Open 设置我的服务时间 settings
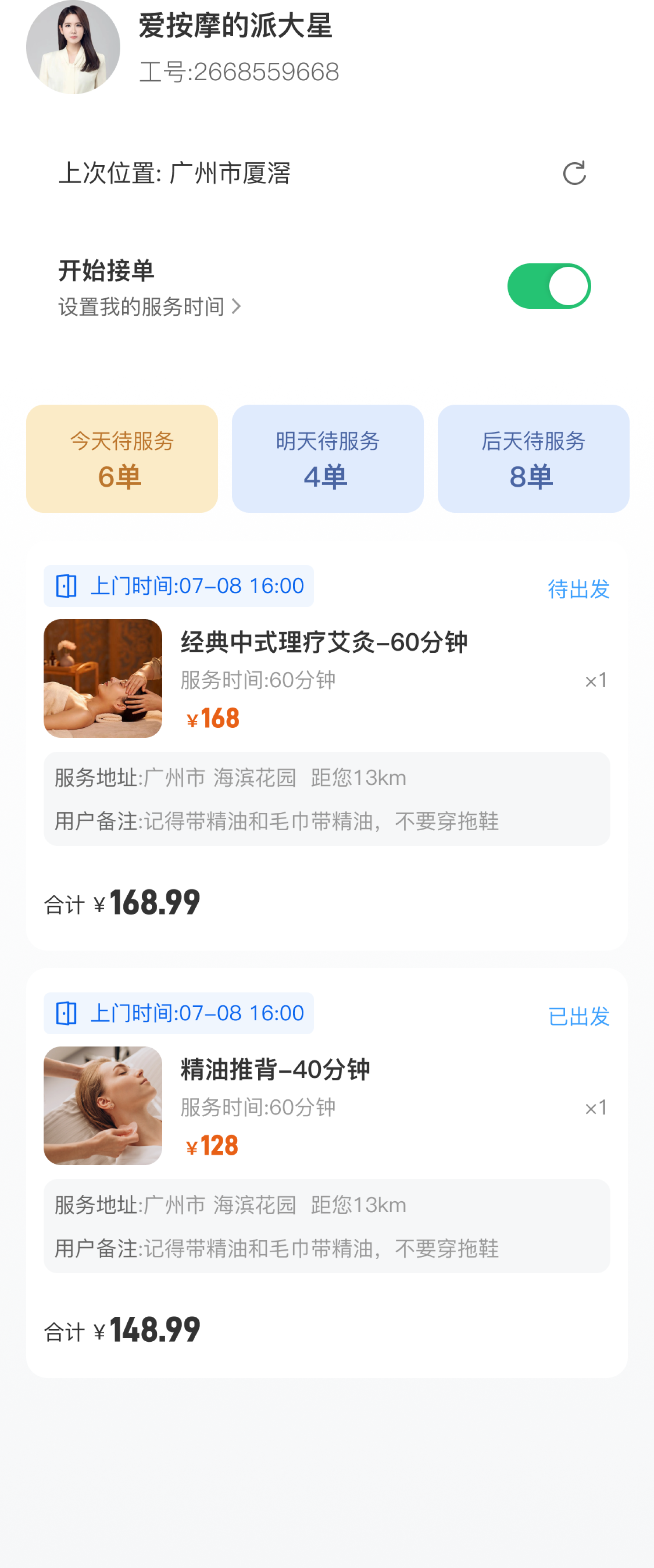Screen dimensions: 654x1568 (150, 307)
